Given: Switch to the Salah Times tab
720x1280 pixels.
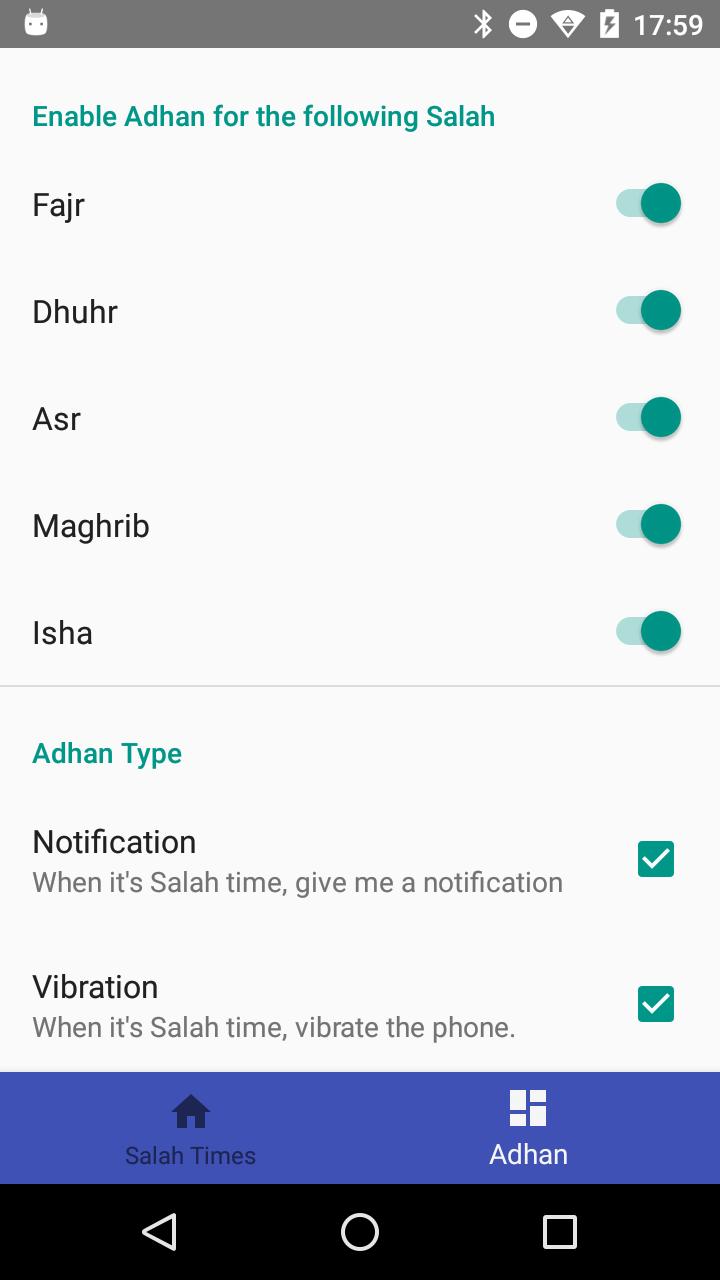Looking at the screenshot, I should click(x=190, y=1130).
